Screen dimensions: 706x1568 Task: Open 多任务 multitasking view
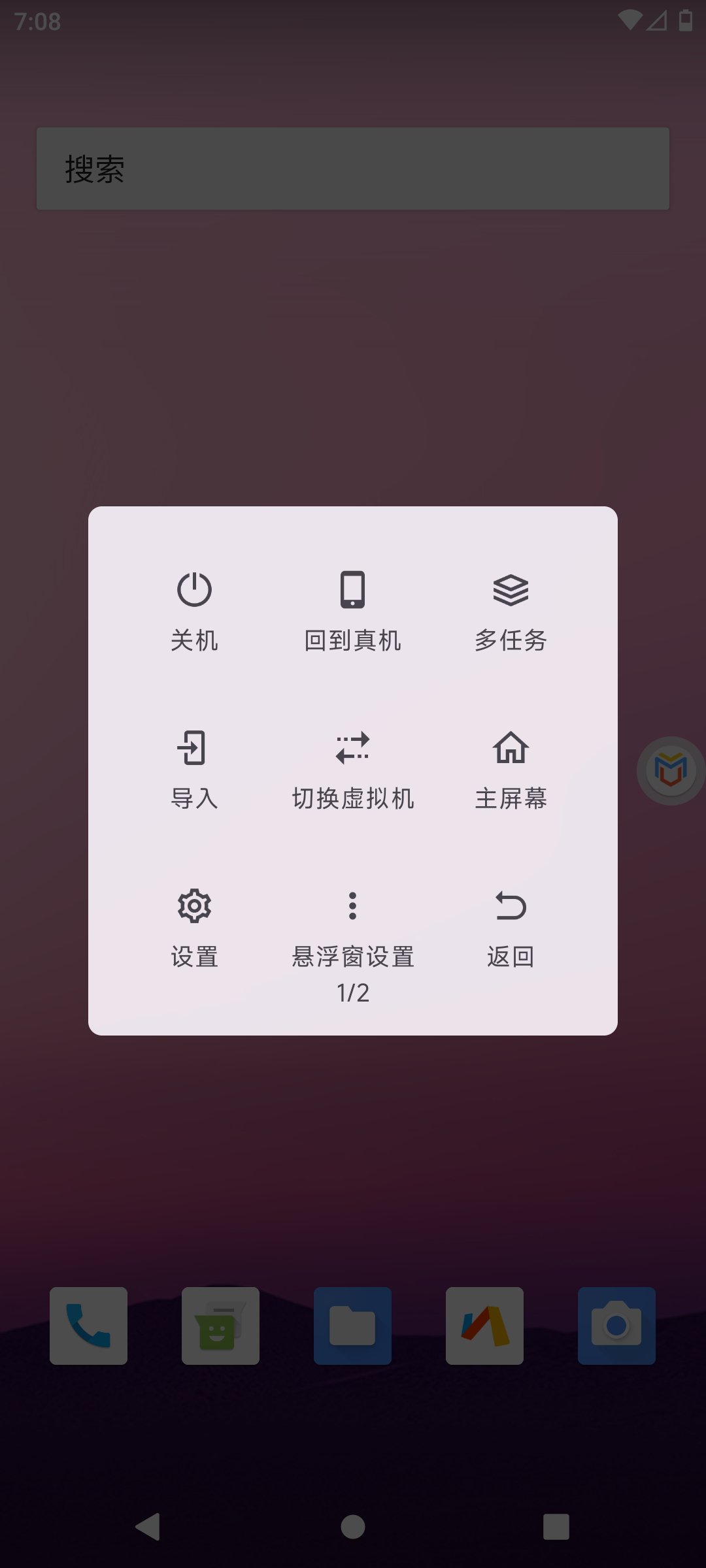click(x=511, y=609)
